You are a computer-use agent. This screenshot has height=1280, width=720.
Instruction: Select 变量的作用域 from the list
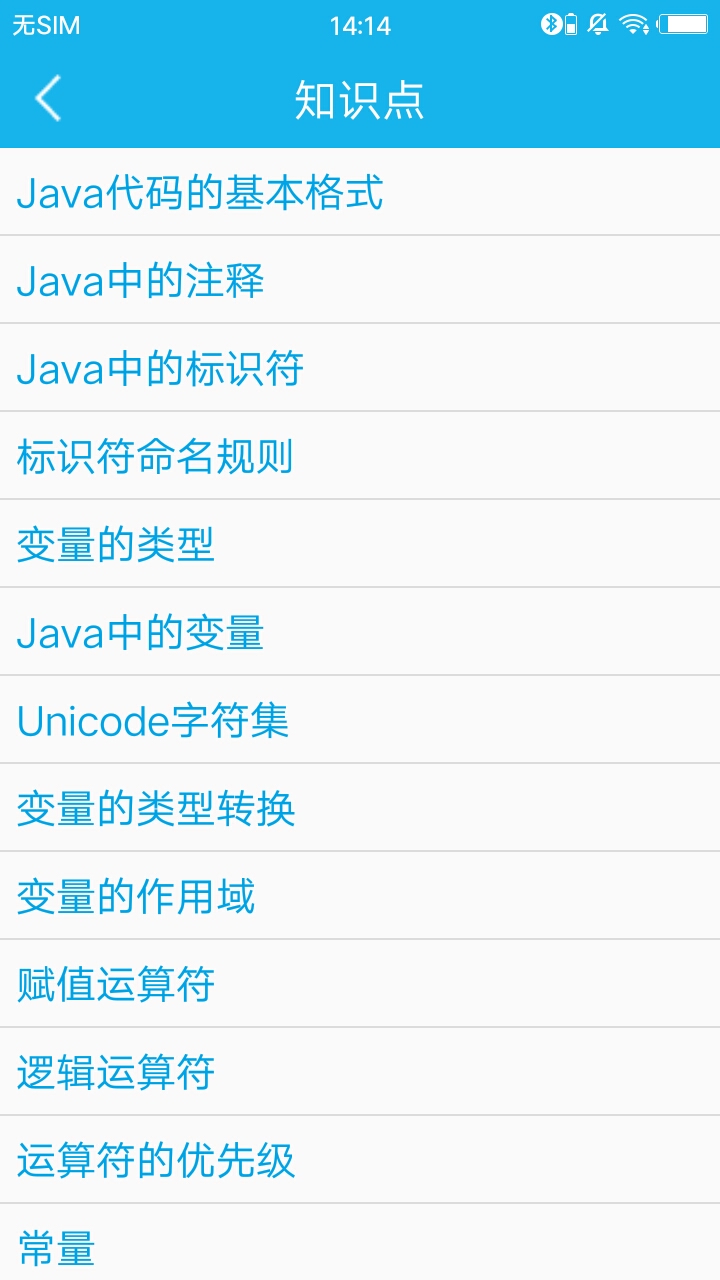point(135,896)
